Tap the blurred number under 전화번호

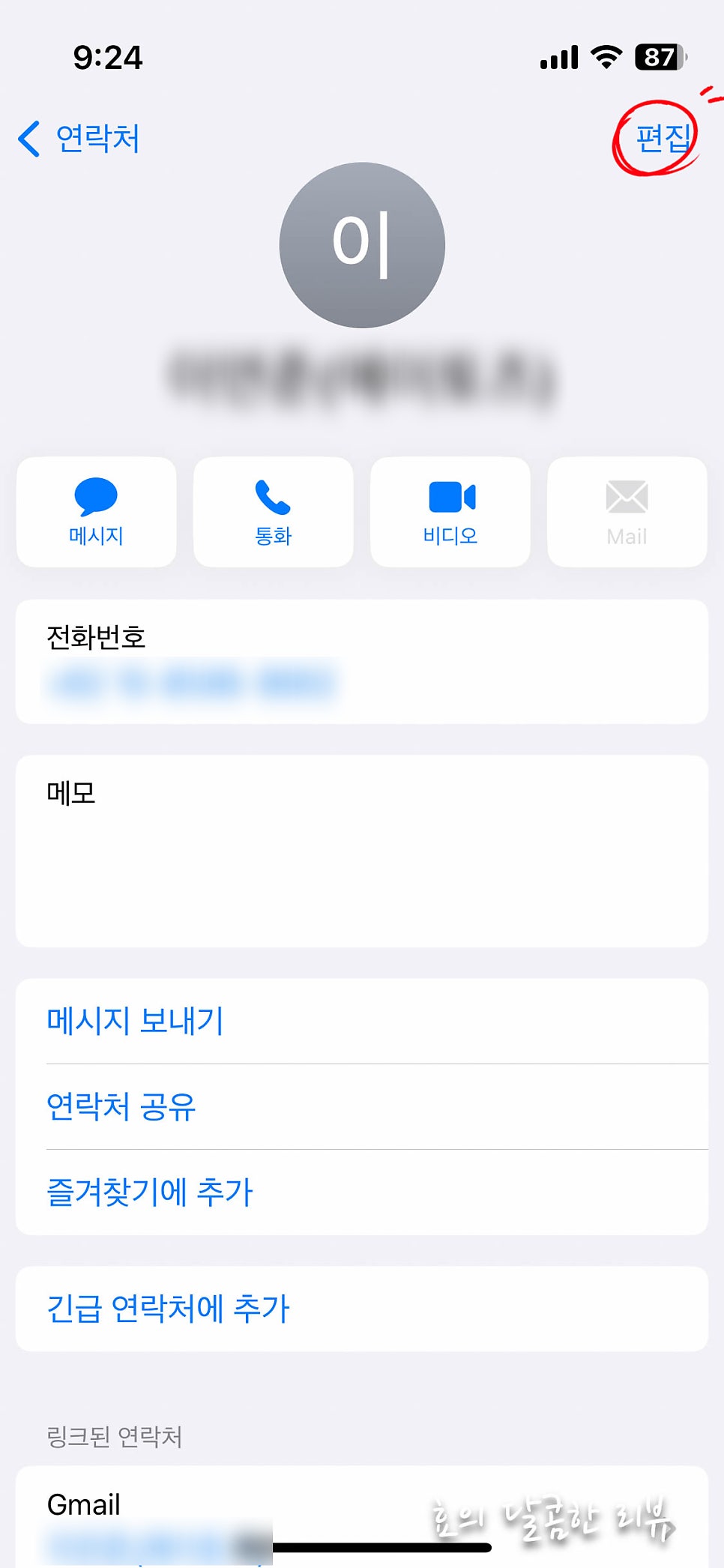191,682
